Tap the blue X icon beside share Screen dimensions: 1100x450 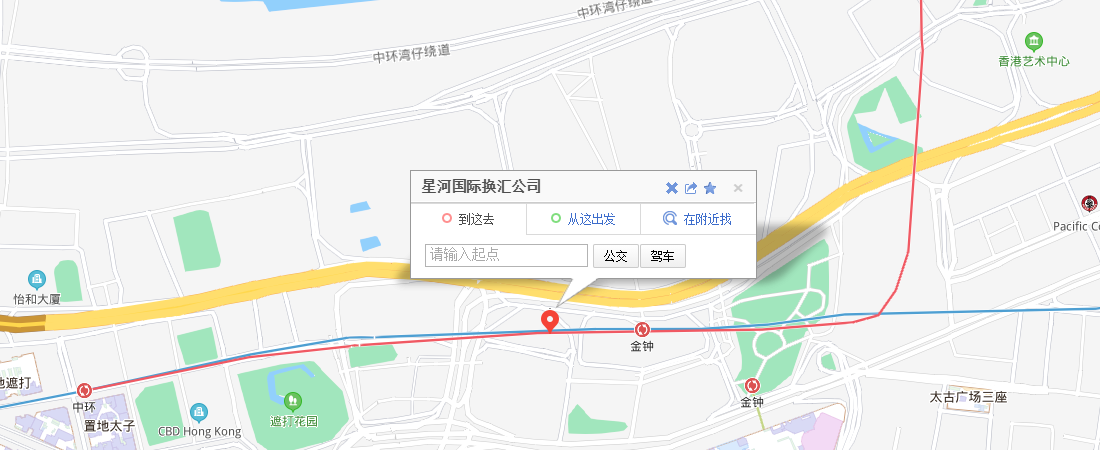672,188
